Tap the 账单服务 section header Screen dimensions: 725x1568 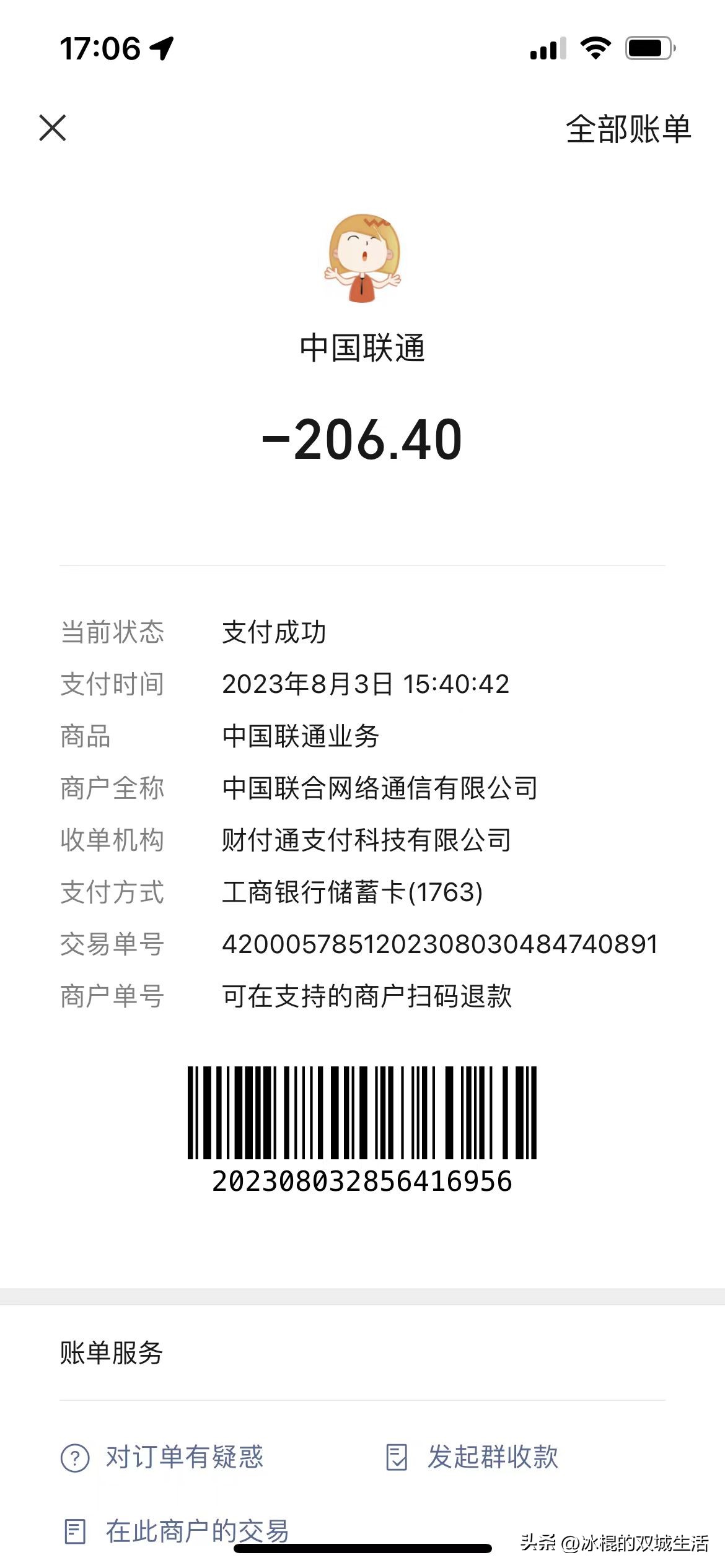click(110, 1350)
